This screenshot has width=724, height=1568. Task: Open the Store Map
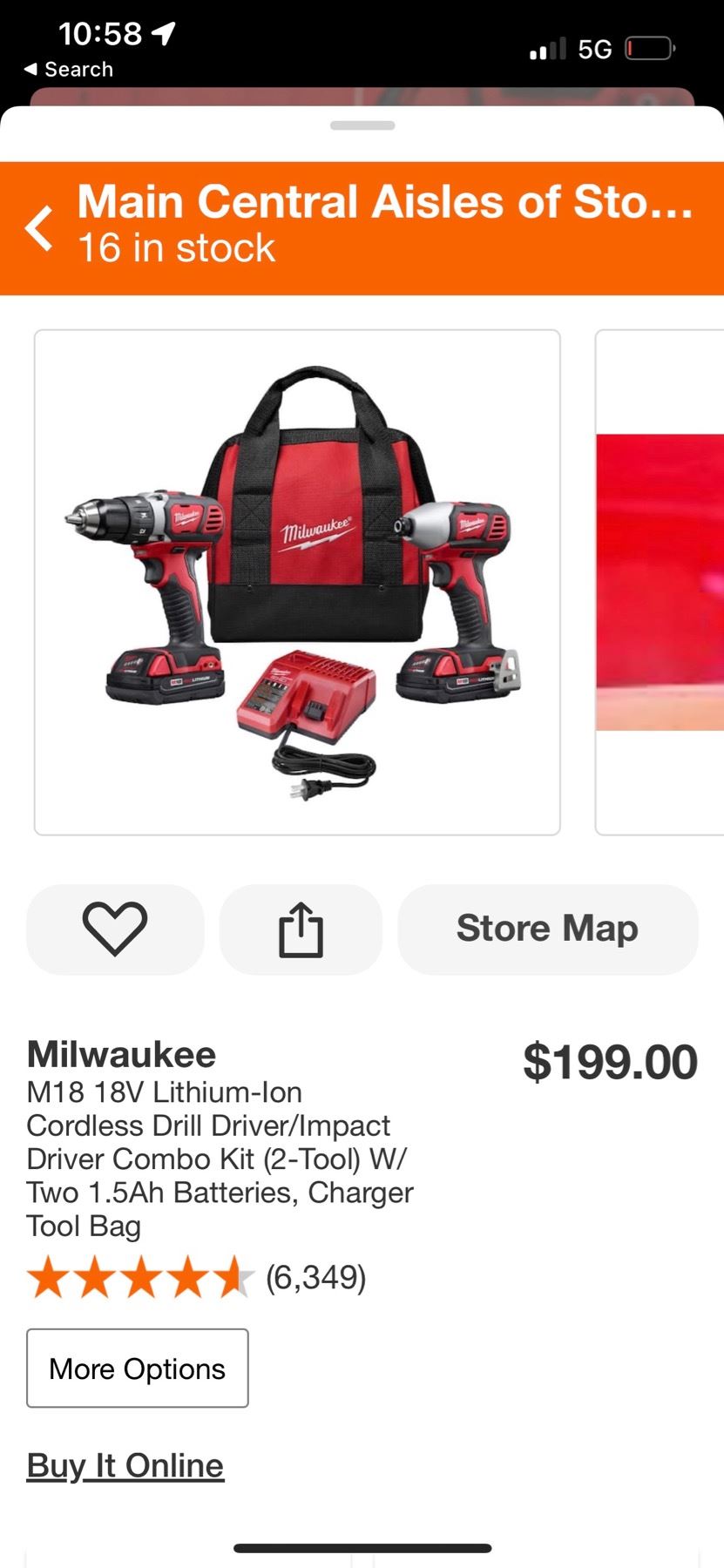coord(547,929)
